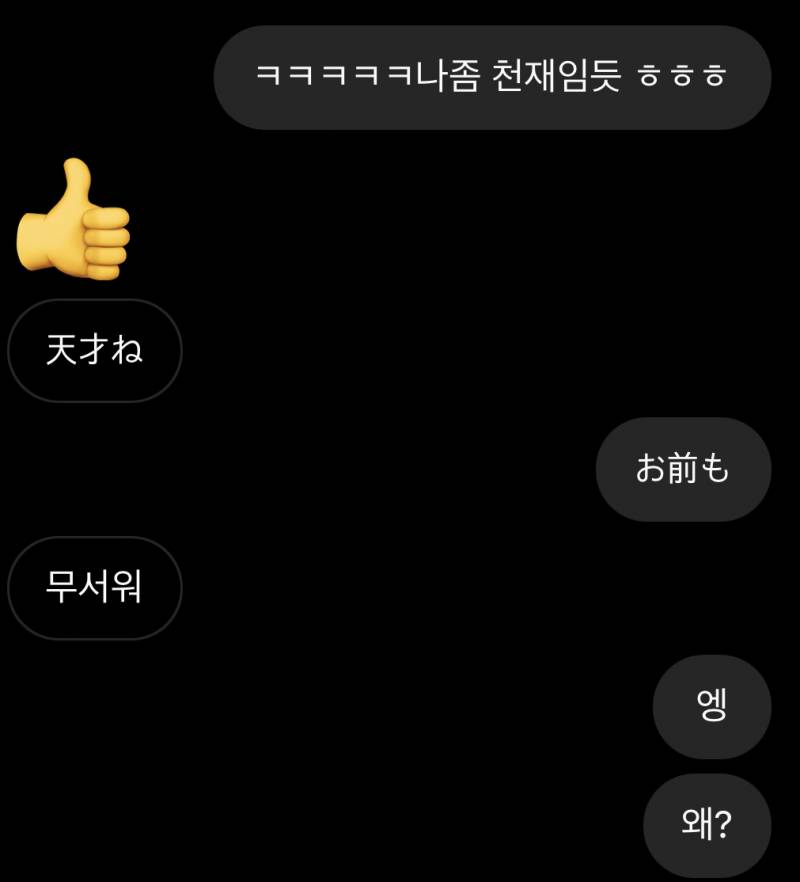Tap the short reply bubble 엥
Viewport: 800px width, 882px height.
click(x=711, y=706)
